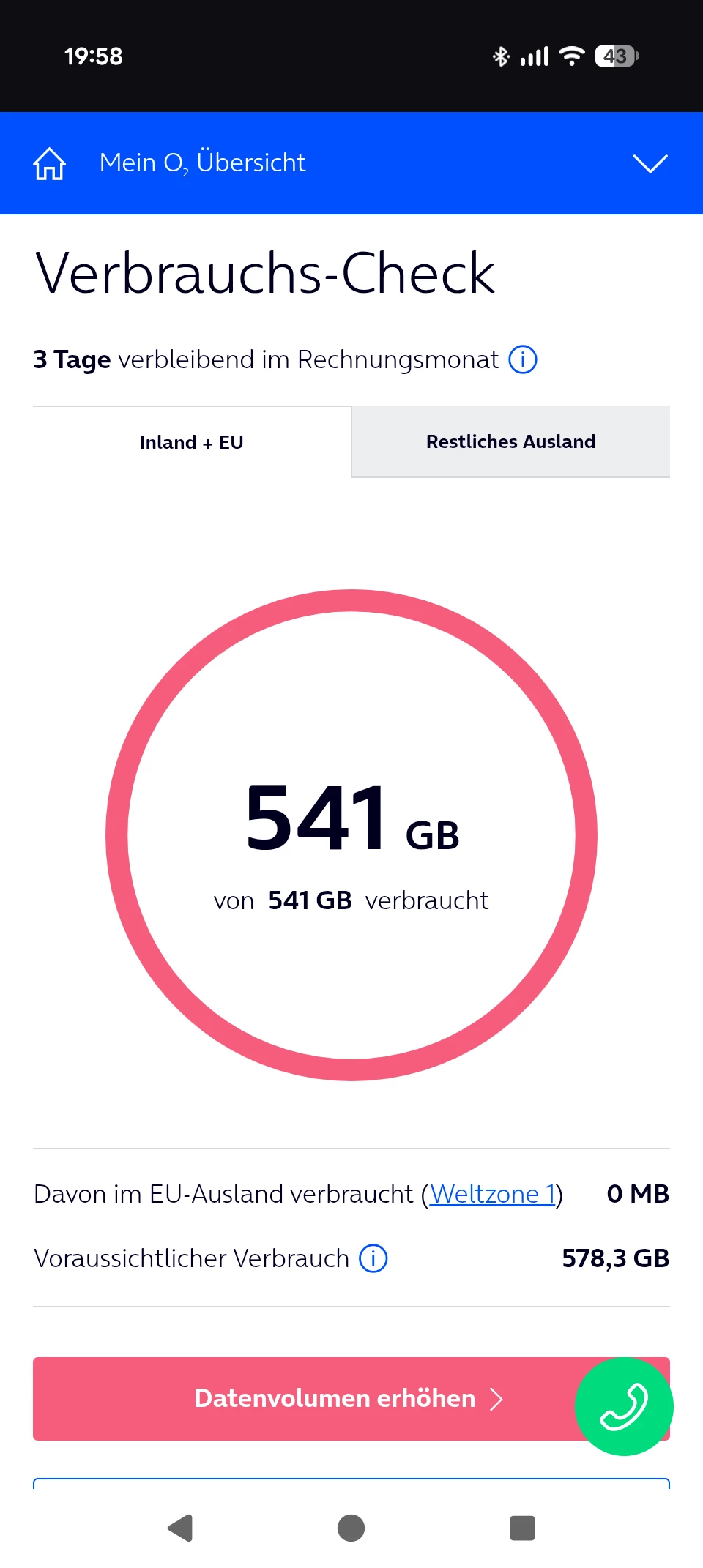The height and width of the screenshot is (1568, 703).
Task: Switch to the Restliches Ausland tab
Action: tap(510, 441)
